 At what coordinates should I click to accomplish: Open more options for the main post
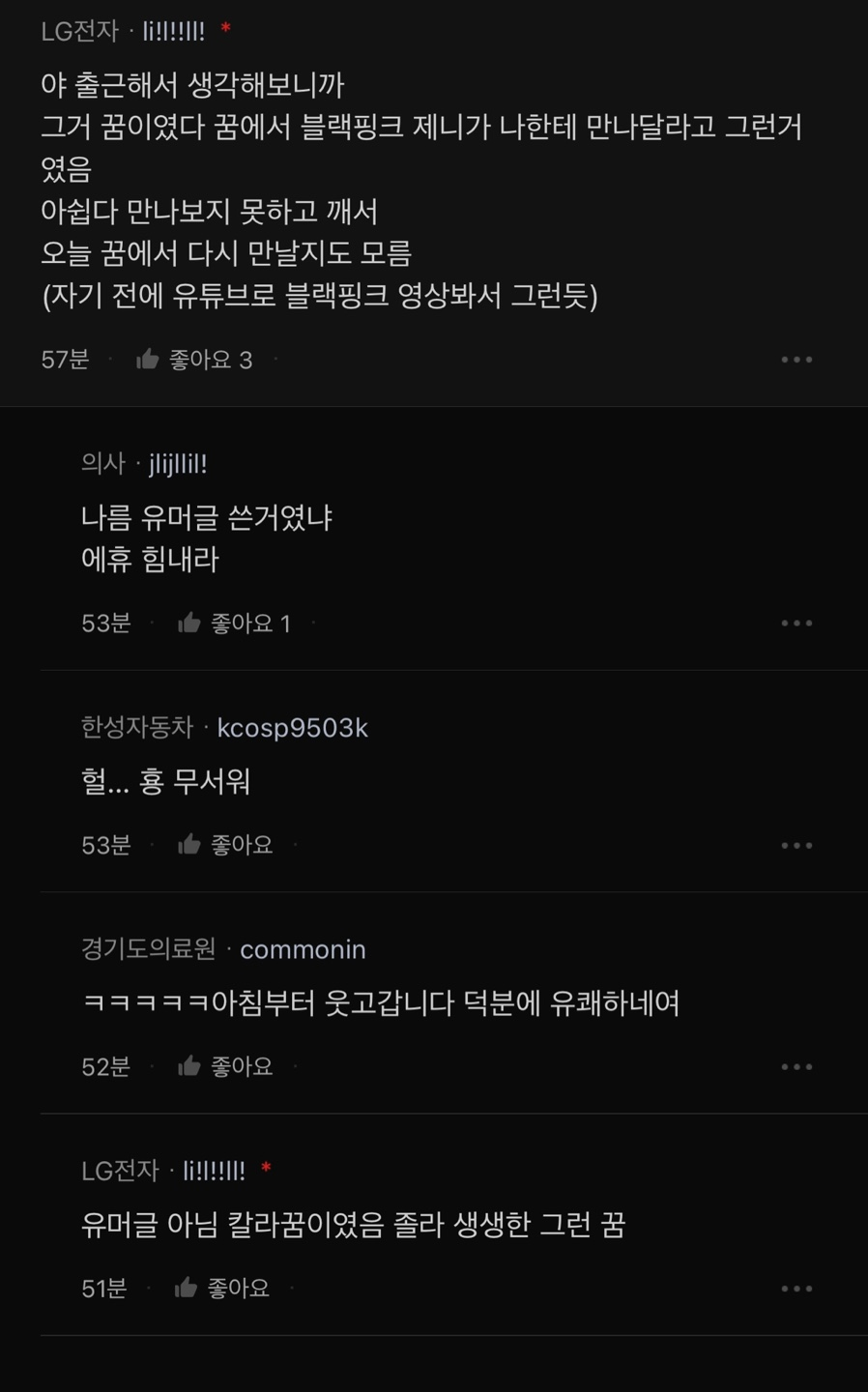(x=796, y=360)
